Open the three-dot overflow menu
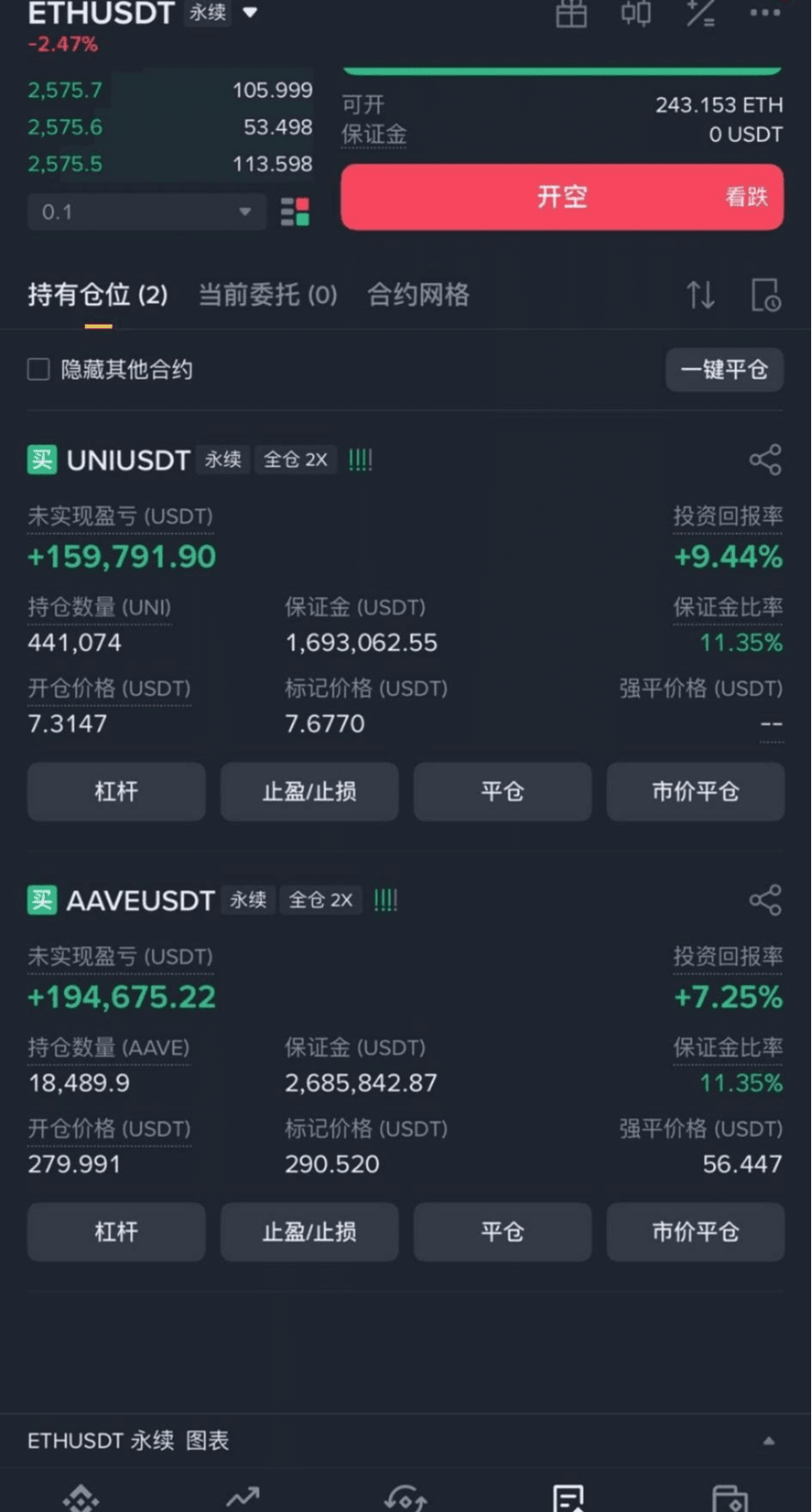Screen dimensions: 812x1512 coord(765,13)
